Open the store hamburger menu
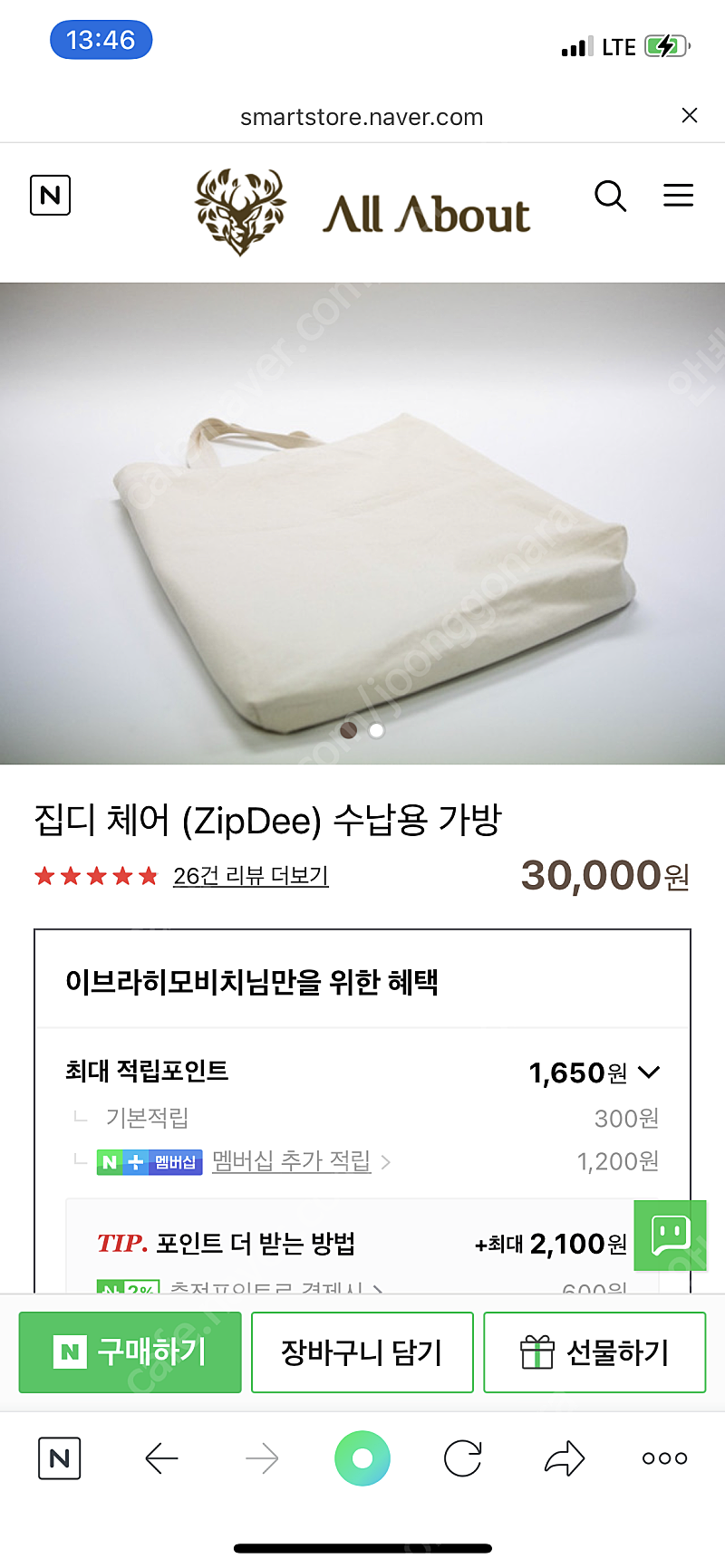The image size is (725, 1568). tap(678, 196)
